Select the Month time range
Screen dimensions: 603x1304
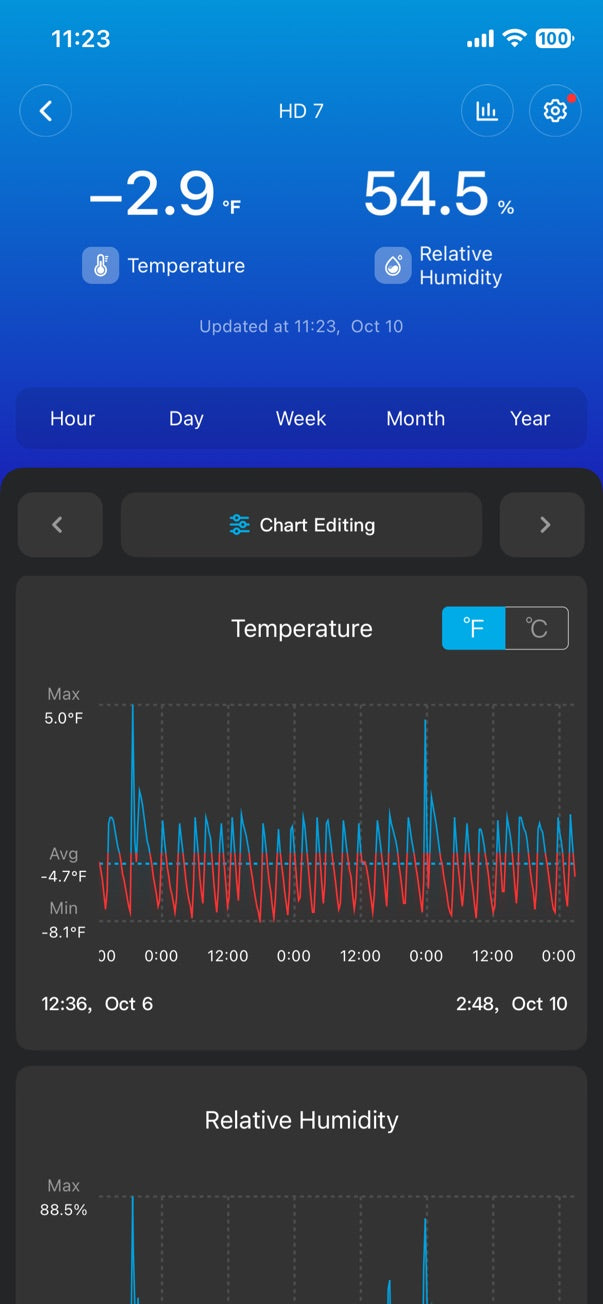pyautogui.click(x=415, y=419)
